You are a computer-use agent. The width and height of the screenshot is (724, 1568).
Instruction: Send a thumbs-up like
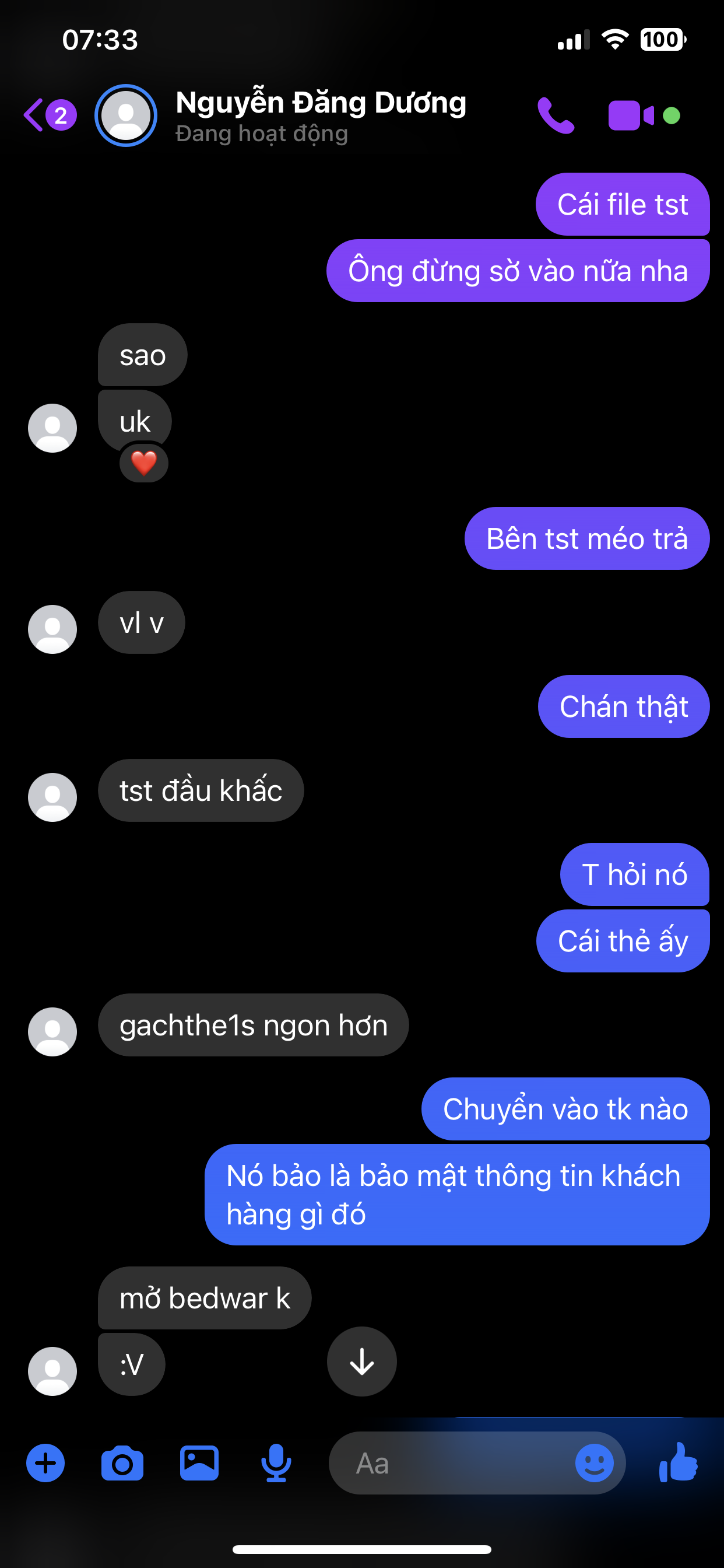click(679, 1462)
